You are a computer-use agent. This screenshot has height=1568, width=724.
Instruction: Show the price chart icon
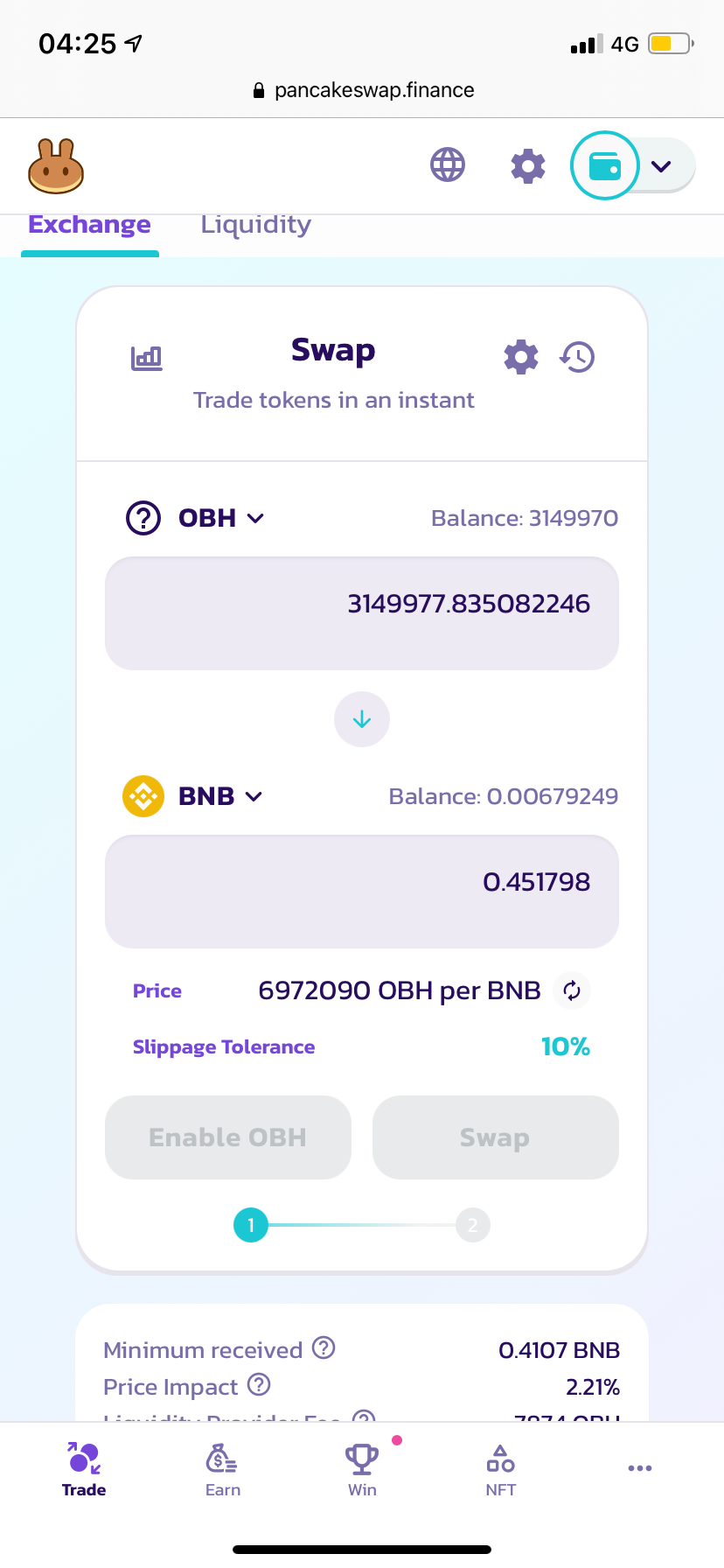point(147,357)
